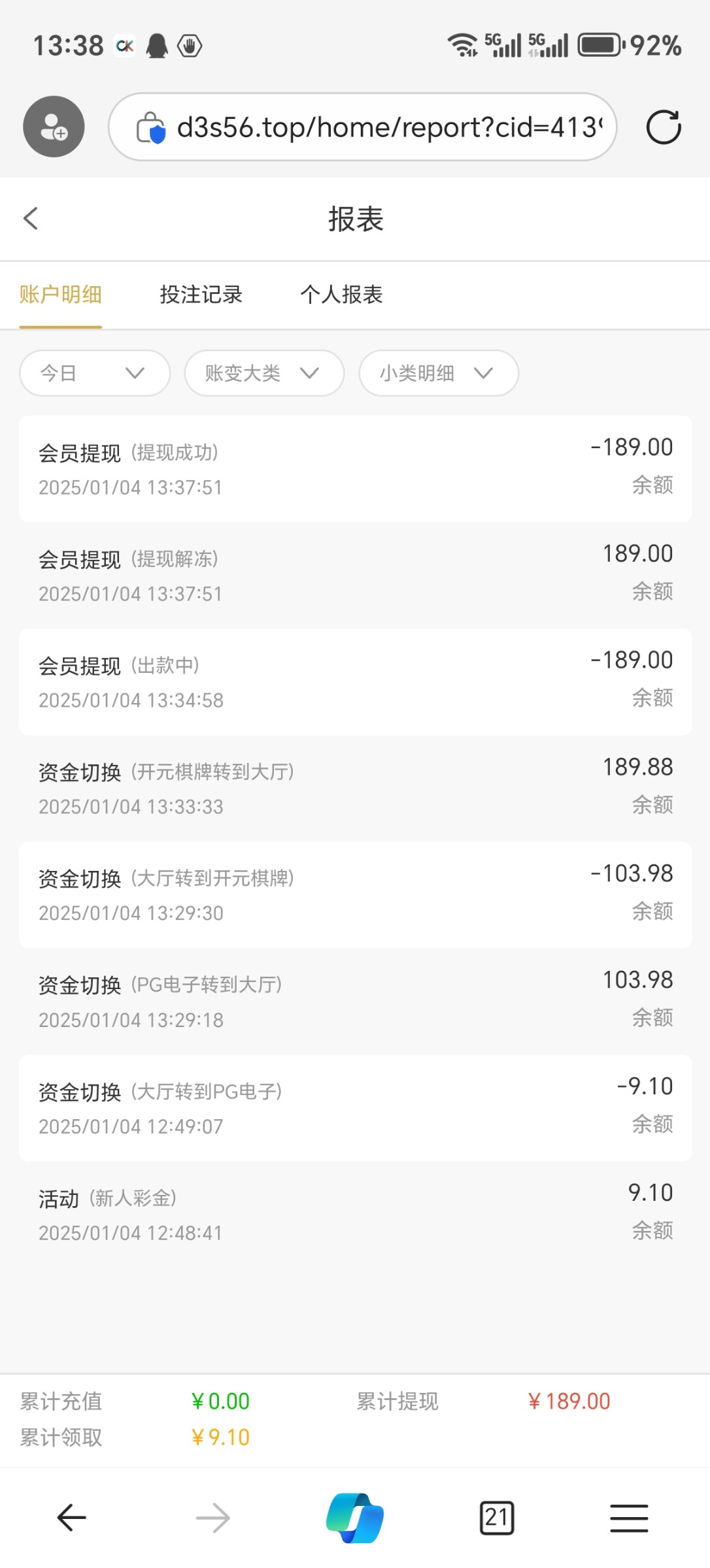The image size is (710, 1568).
Task: Open the browser hamburger menu
Action: [629, 1518]
